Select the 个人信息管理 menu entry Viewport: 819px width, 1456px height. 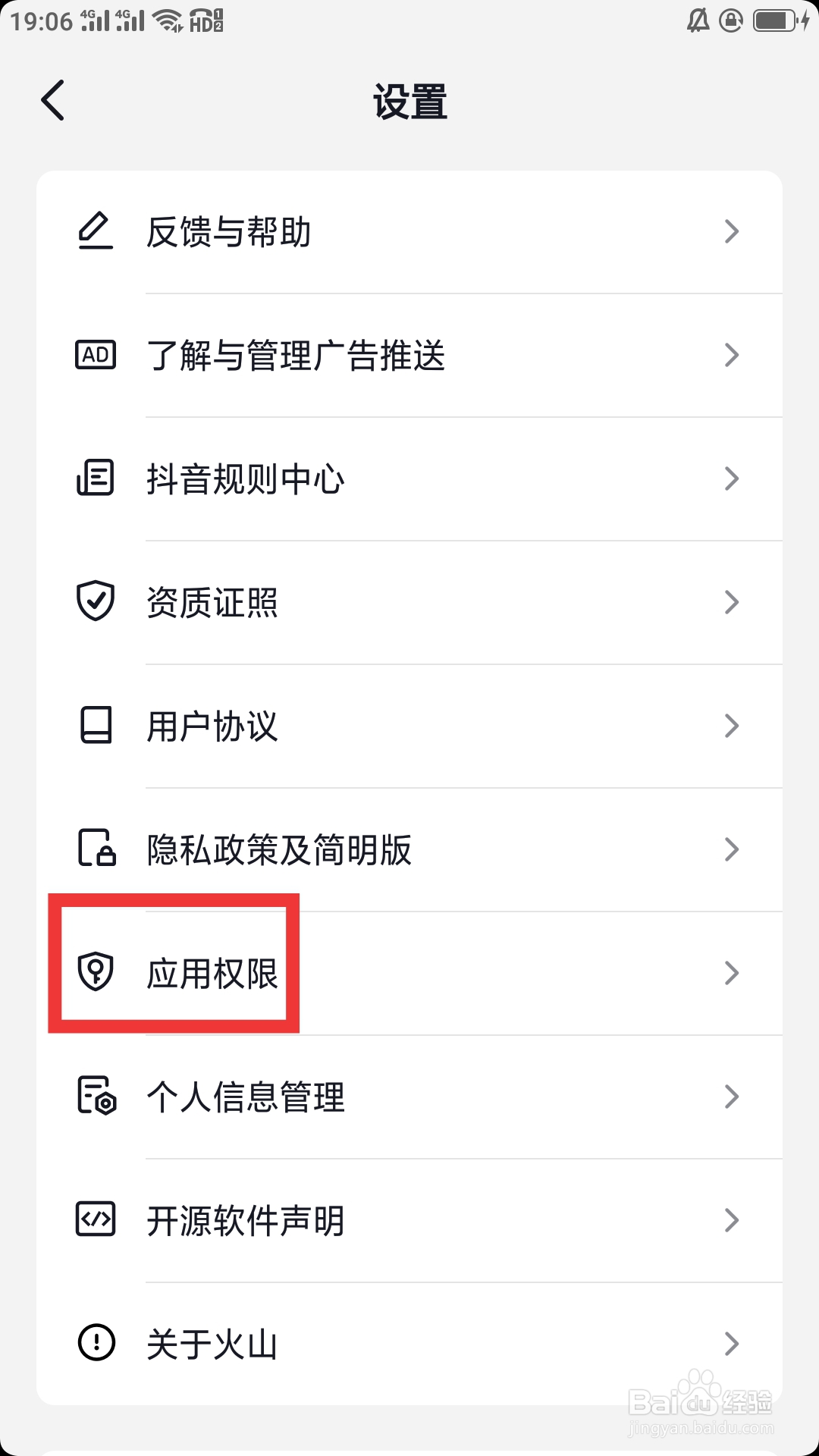[409, 1097]
